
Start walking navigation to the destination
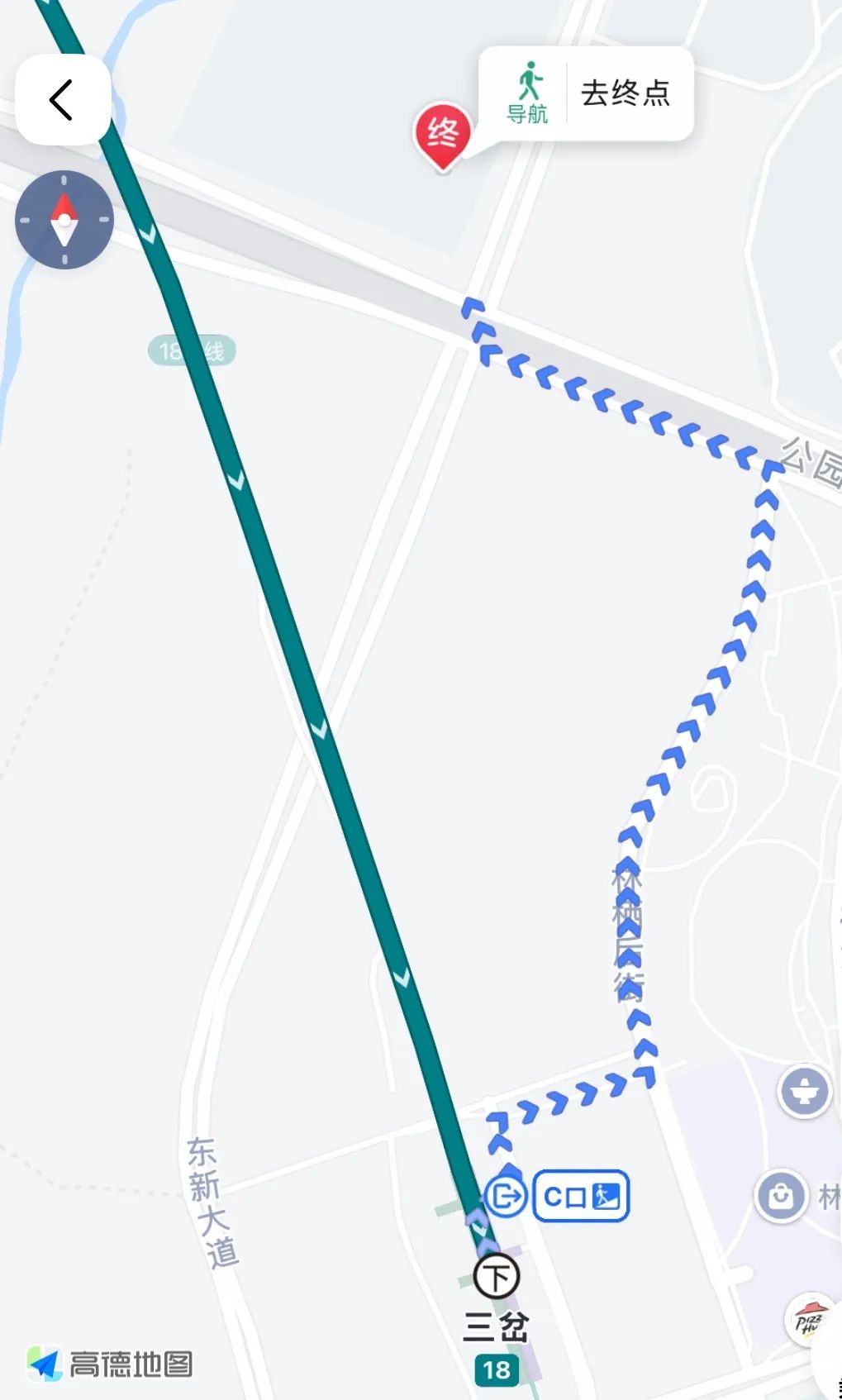527,93
